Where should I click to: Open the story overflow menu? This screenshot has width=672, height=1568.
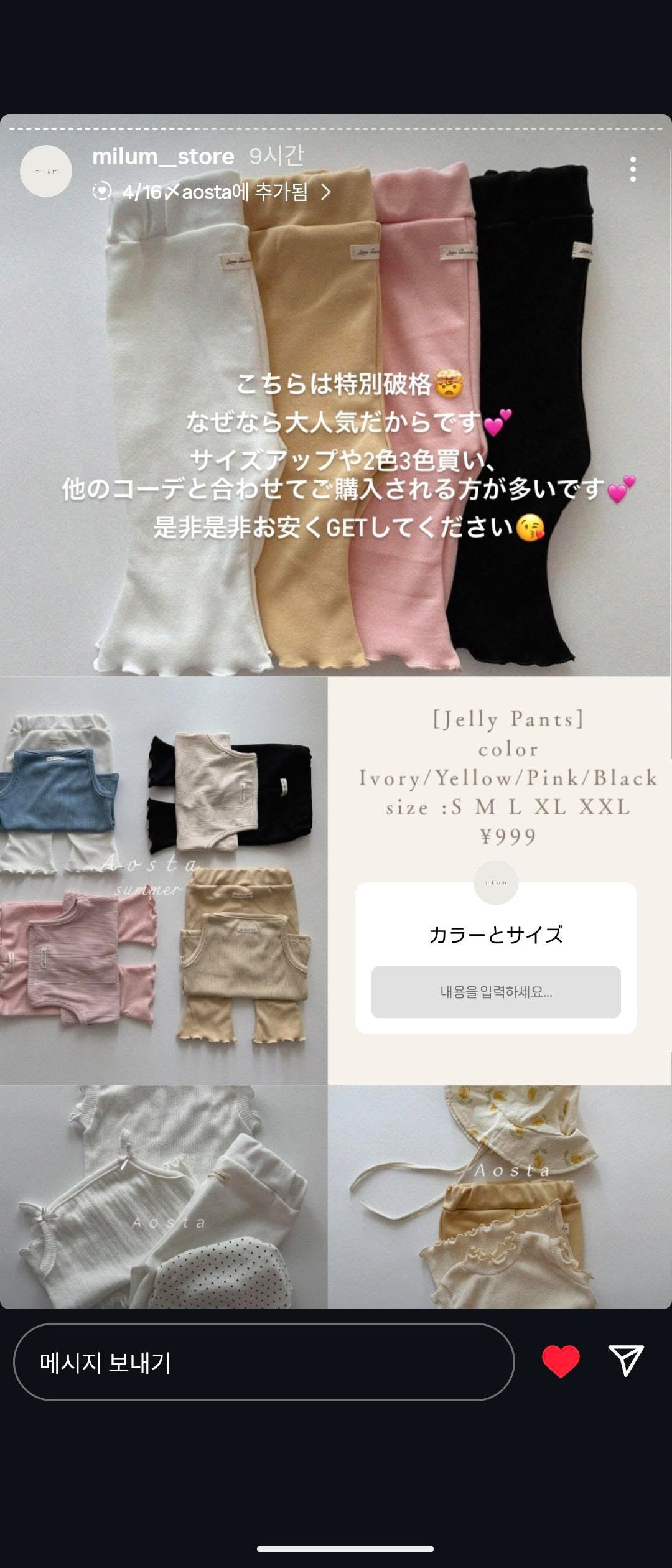point(632,169)
